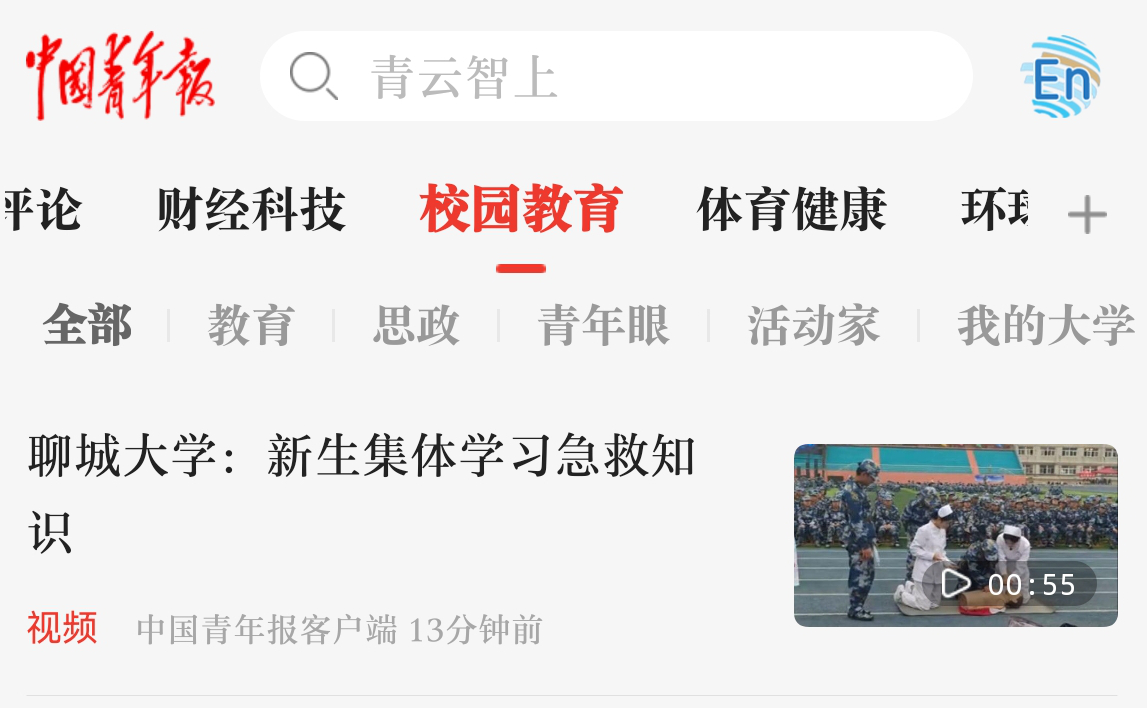Show 全部 sub-category
Image resolution: width=1147 pixels, height=708 pixels.
87,326
